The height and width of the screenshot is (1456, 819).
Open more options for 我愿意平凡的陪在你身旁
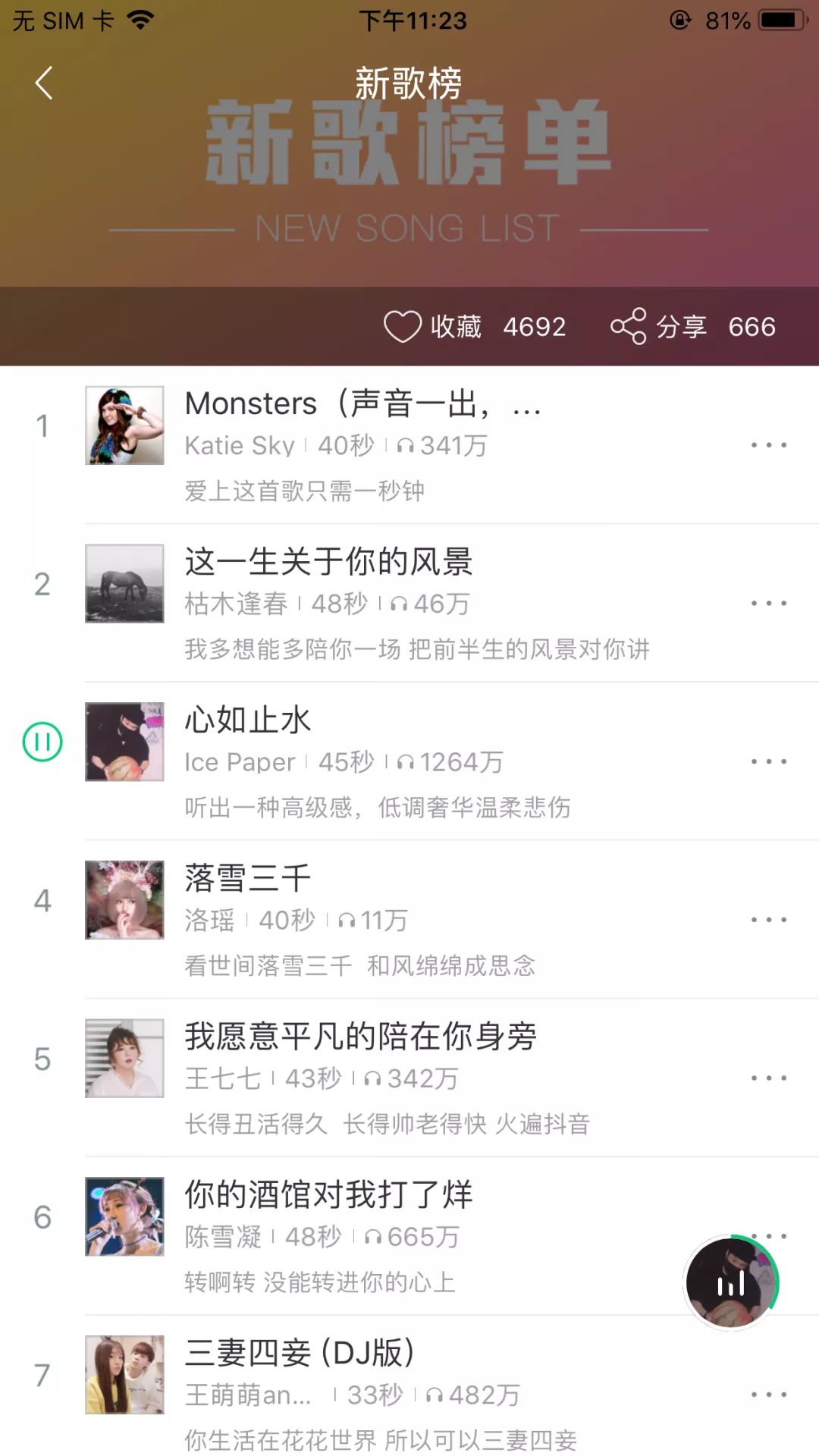pyautogui.click(x=768, y=1078)
